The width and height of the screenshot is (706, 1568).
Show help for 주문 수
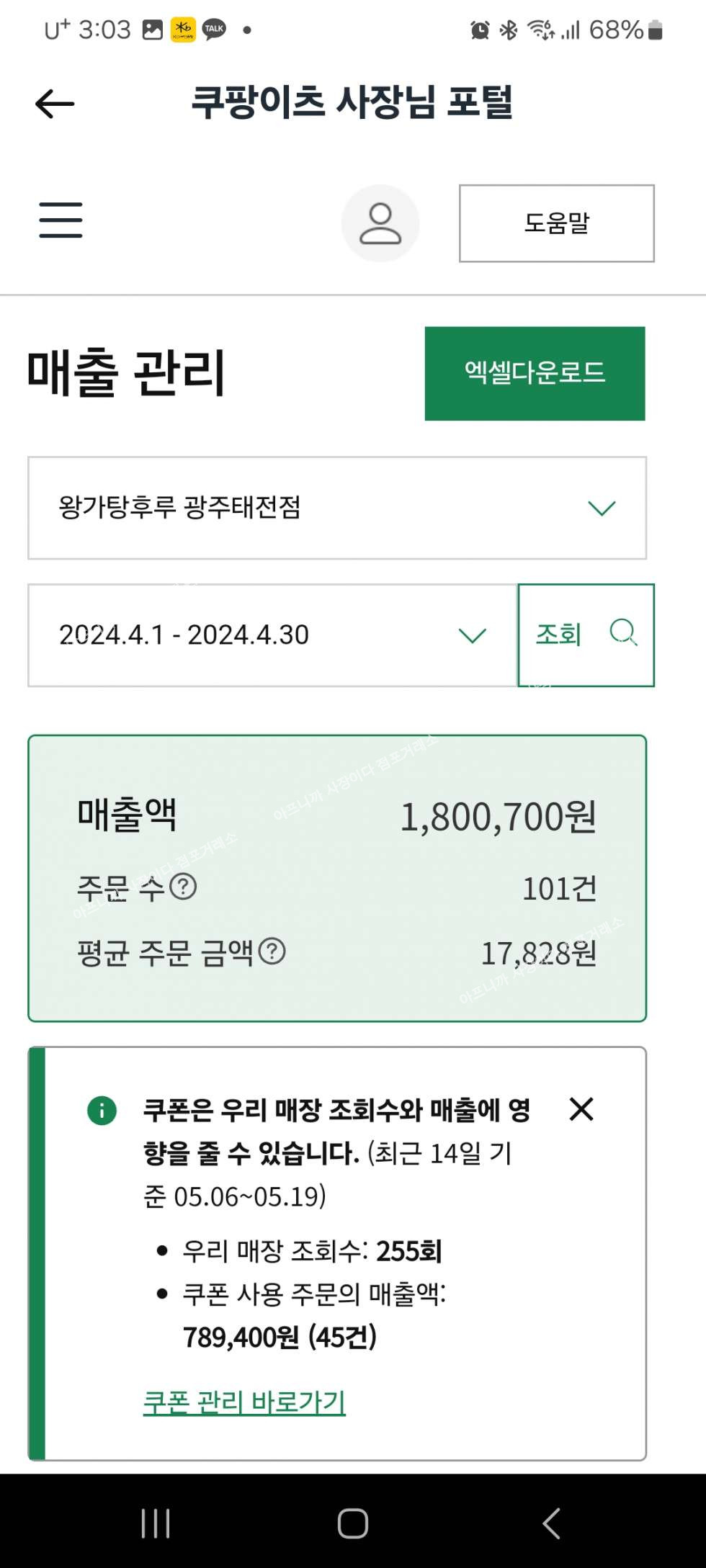[183, 887]
